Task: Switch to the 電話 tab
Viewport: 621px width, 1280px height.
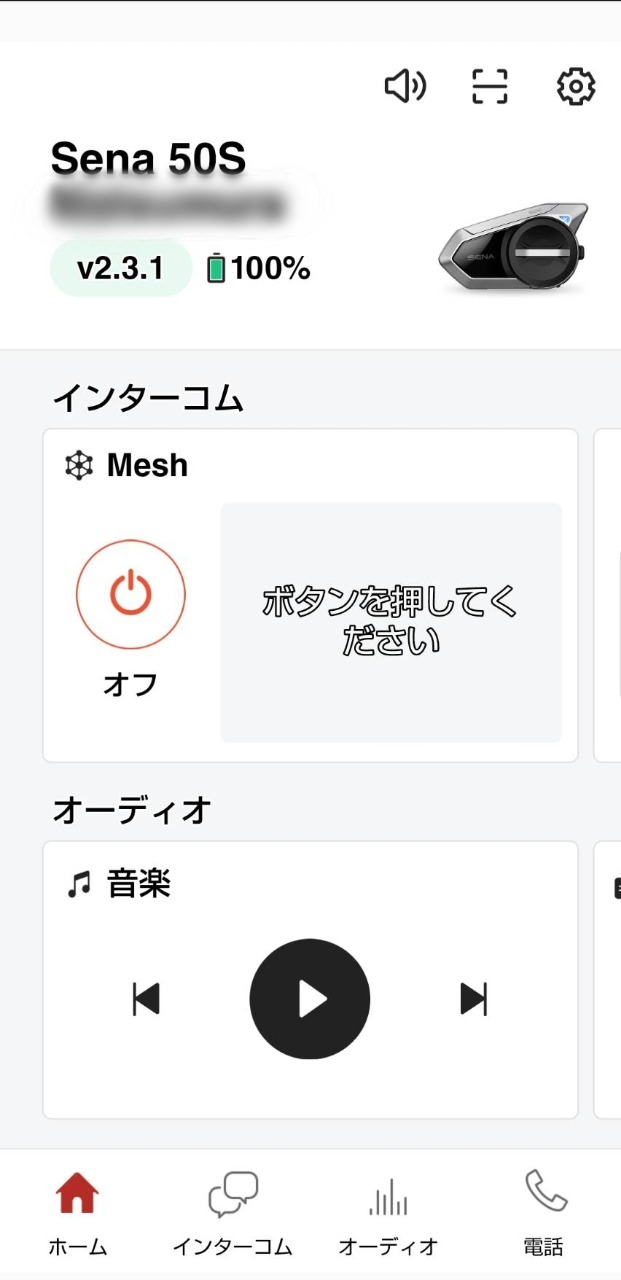Action: coord(544,1212)
